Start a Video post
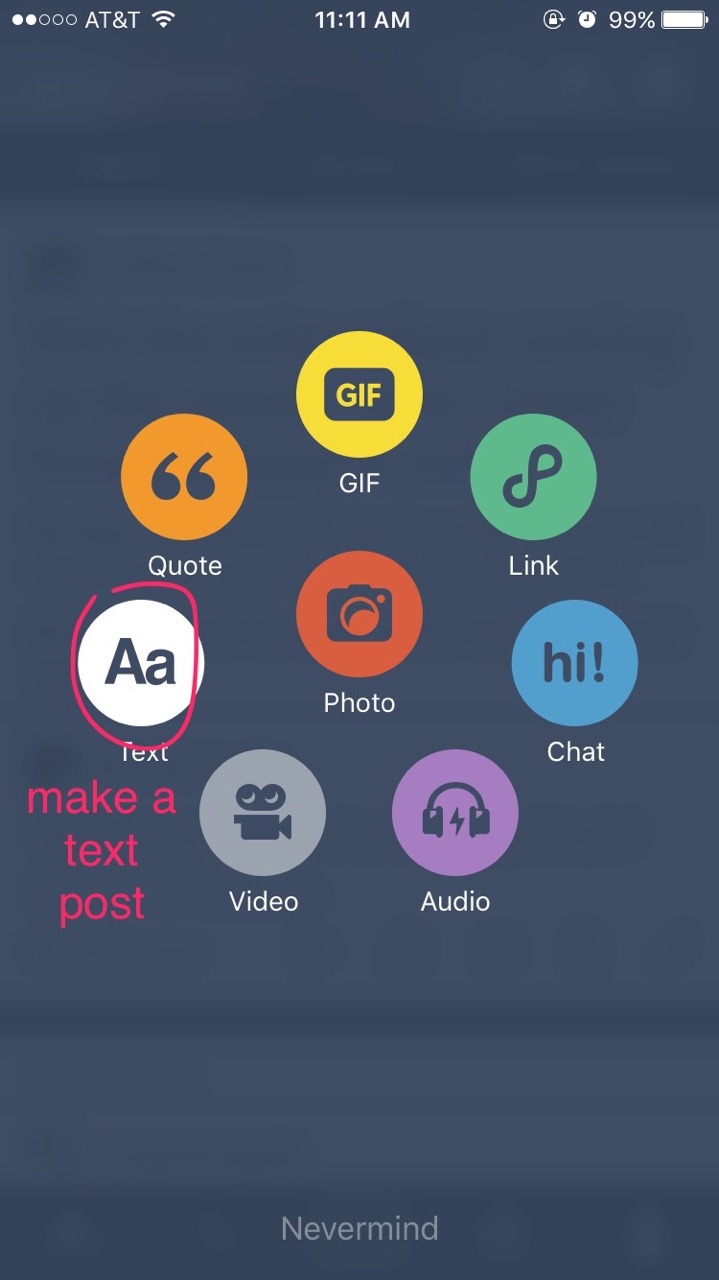The width and height of the screenshot is (719, 1280). point(262,812)
